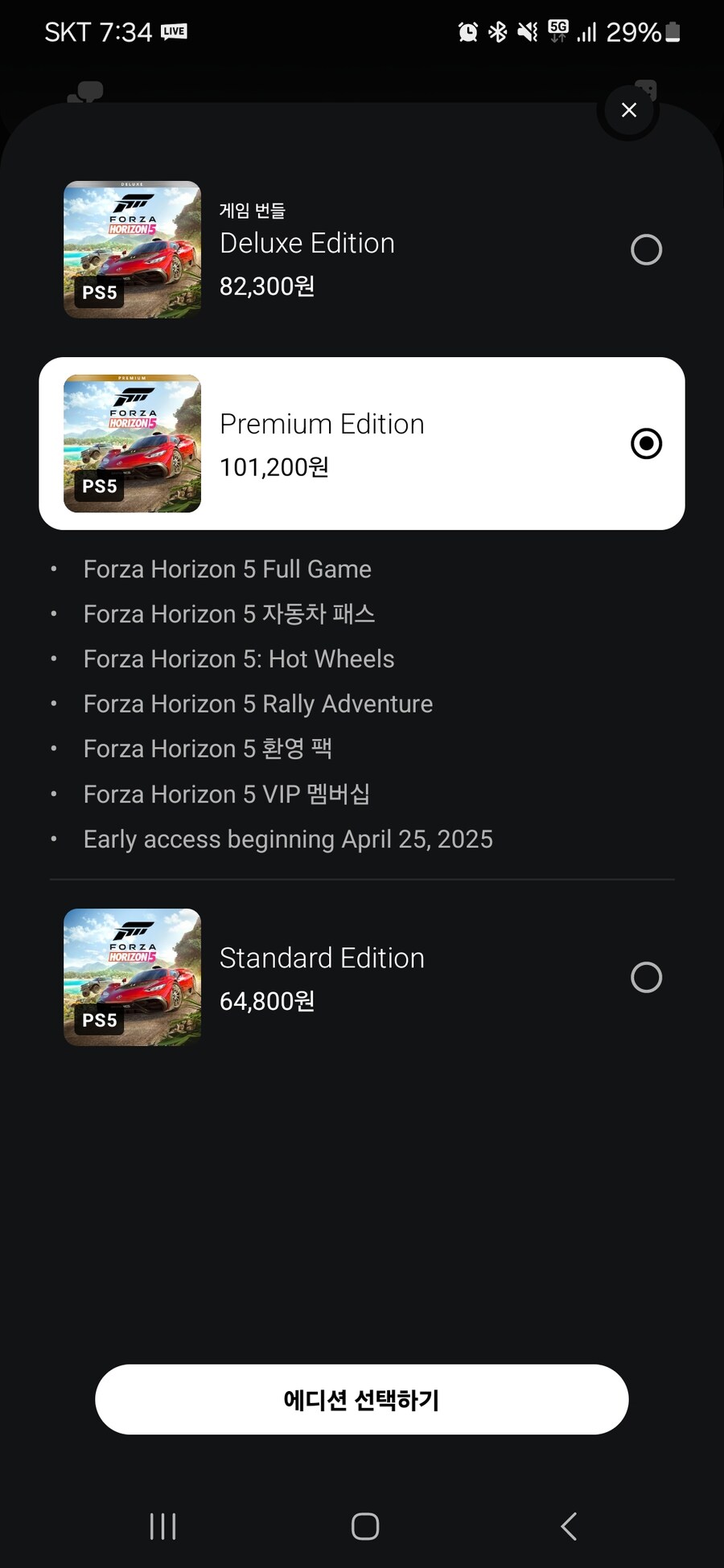Keep Premium Edition selected via its radio button
The height and width of the screenshot is (1568, 724).
point(646,444)
